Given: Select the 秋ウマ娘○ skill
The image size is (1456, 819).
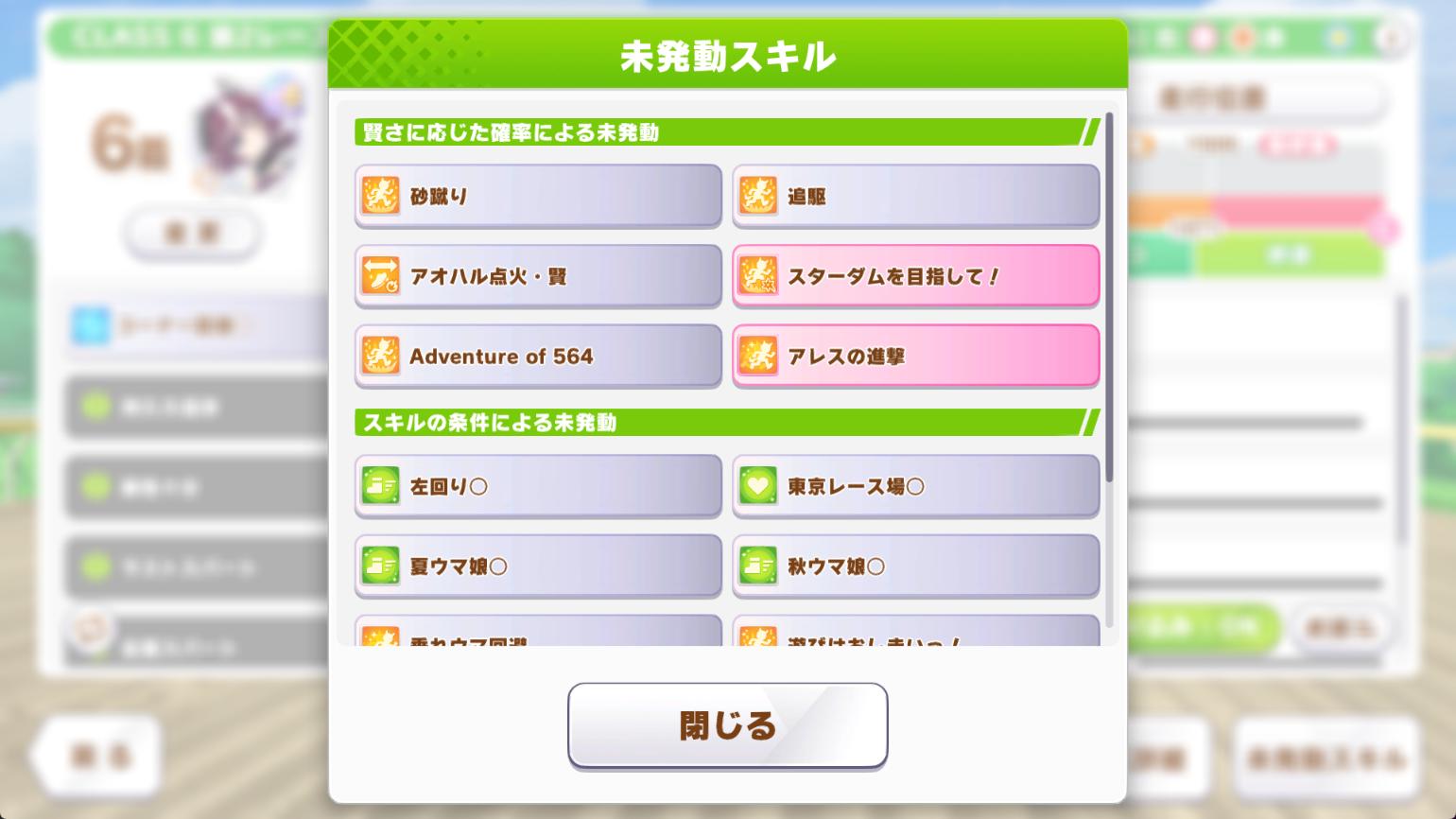Looking at the screenshot, I should tap(915, 566).
